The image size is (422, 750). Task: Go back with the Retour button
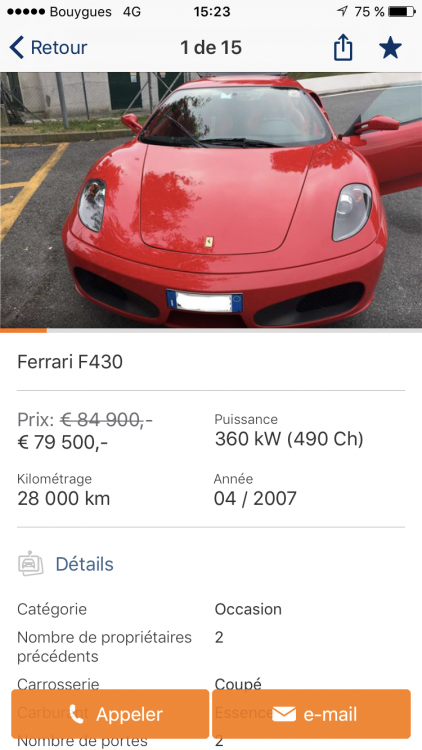48,48
